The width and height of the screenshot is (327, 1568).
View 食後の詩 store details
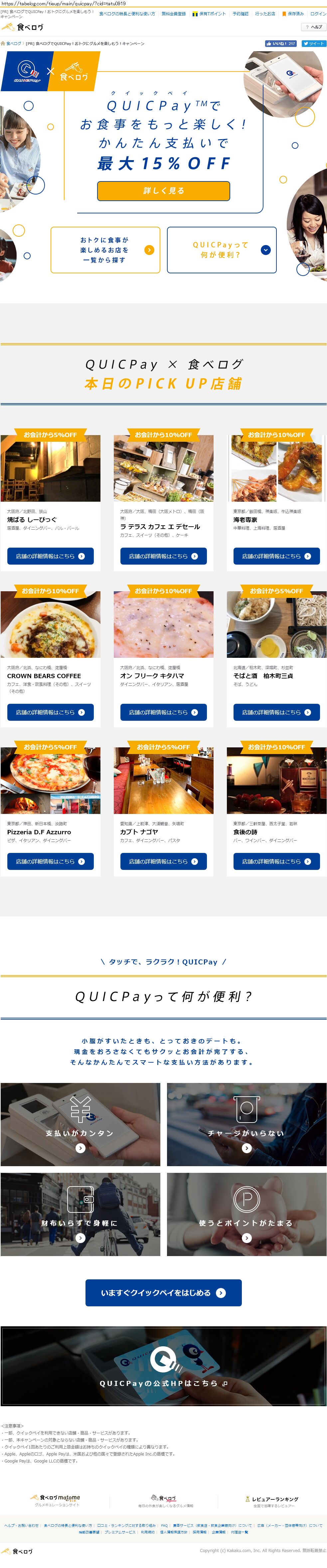coord(276,861)
